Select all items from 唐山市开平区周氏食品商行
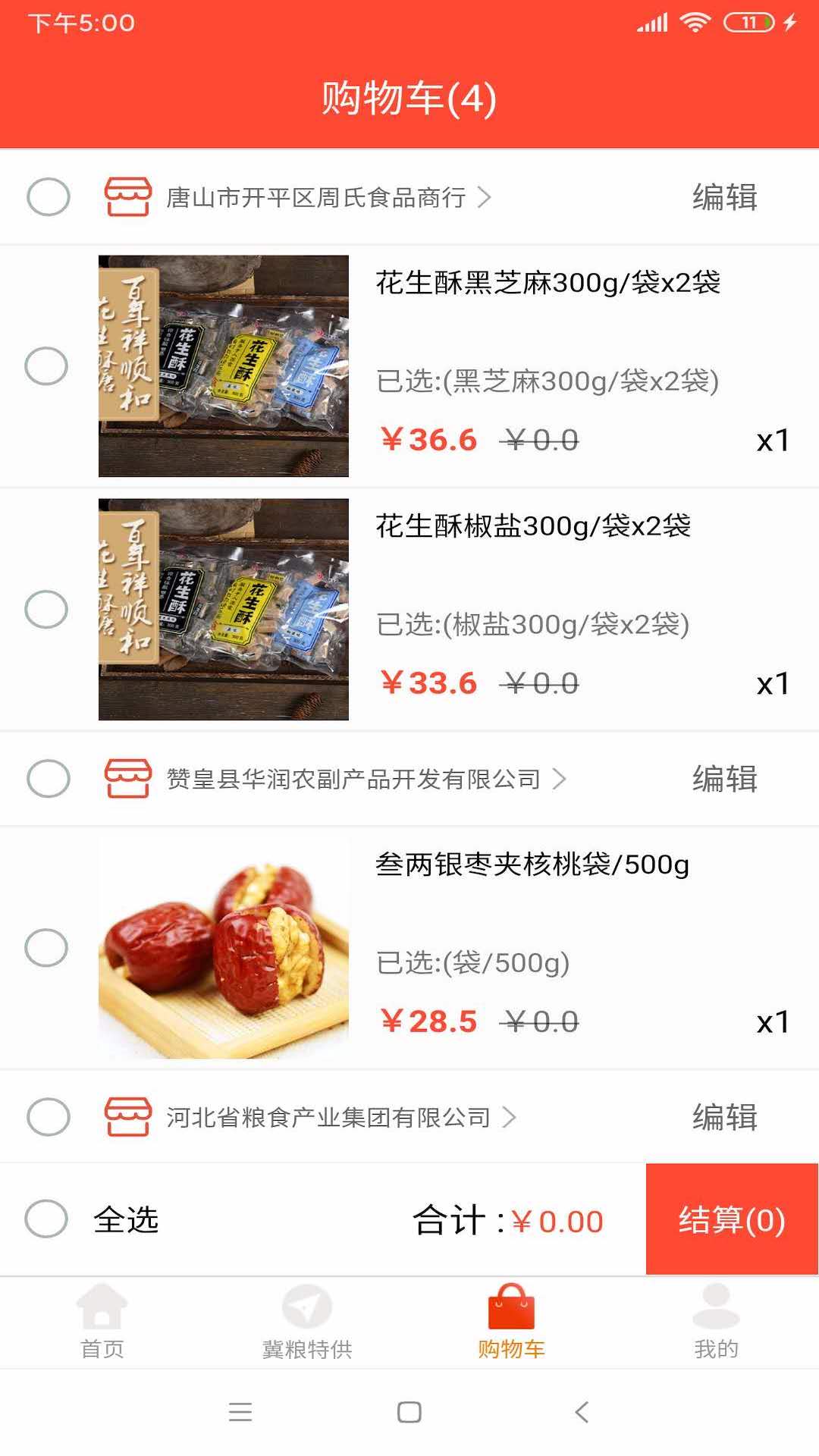Image resolution: width=819 pixels, height=1456 pixels. tap(49, 197)
